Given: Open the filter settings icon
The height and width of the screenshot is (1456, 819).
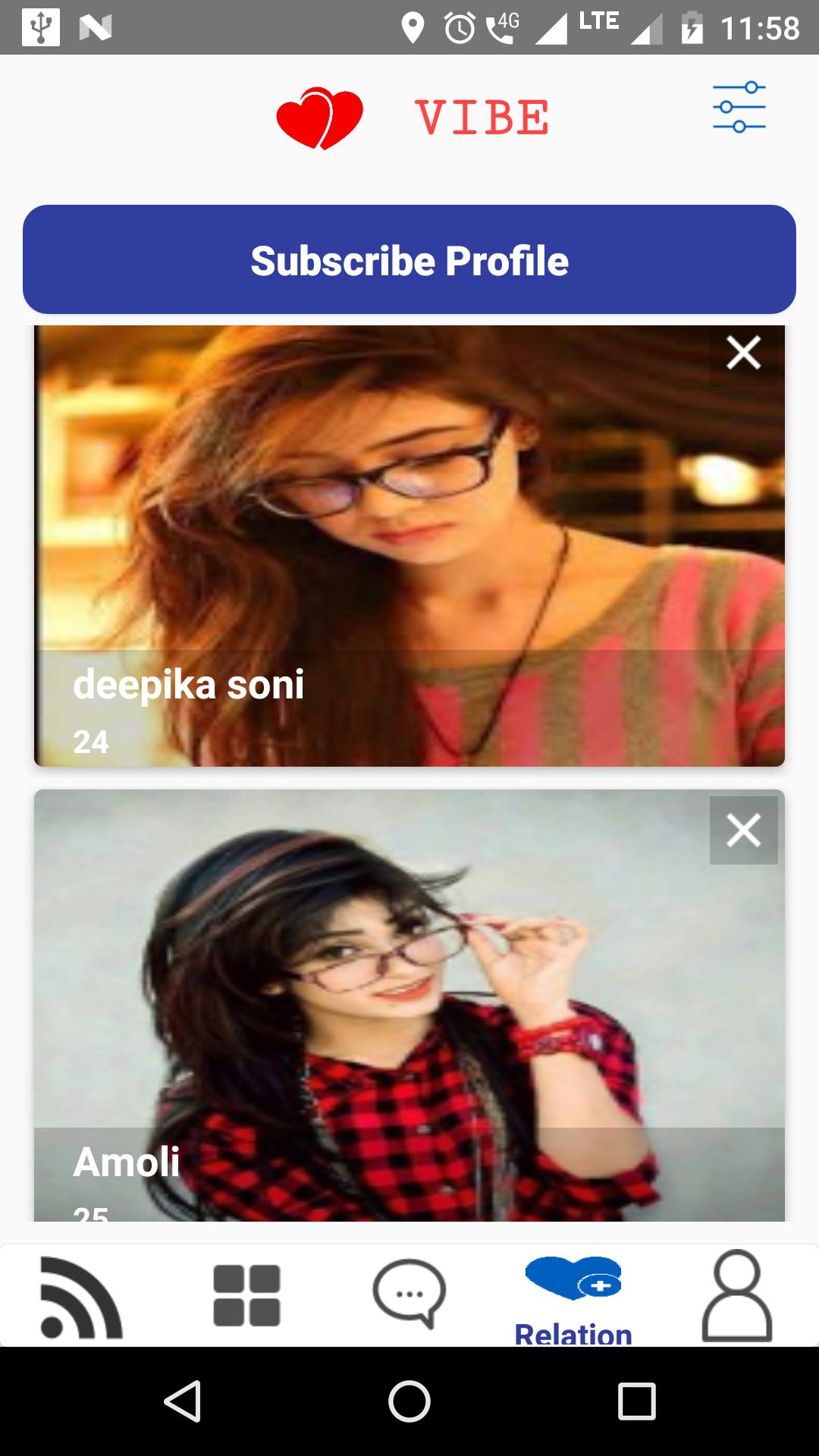Looking at the screenshot, I should [x=739, y=108].
